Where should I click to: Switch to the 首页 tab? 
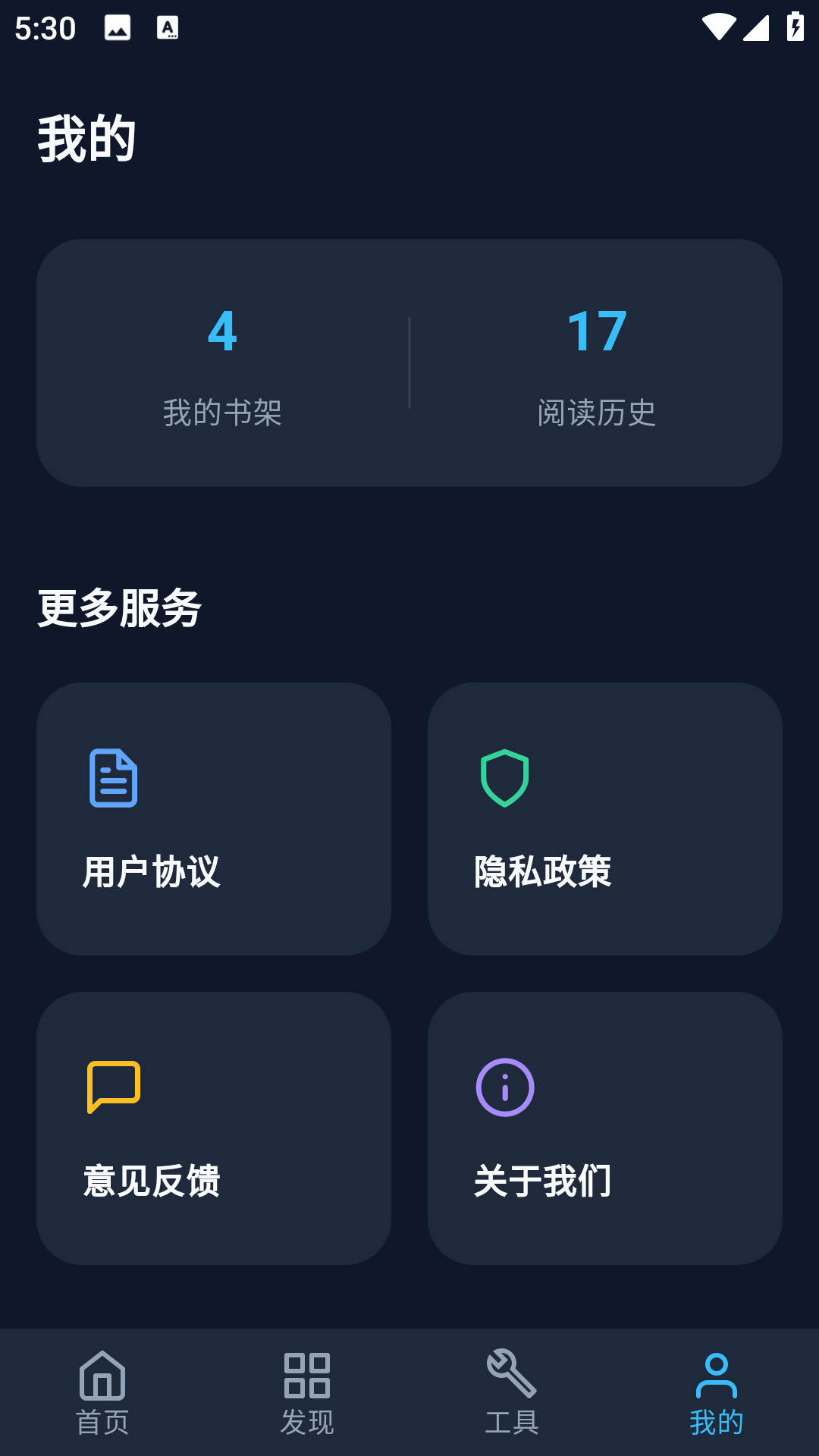[x=102, y=1394]
